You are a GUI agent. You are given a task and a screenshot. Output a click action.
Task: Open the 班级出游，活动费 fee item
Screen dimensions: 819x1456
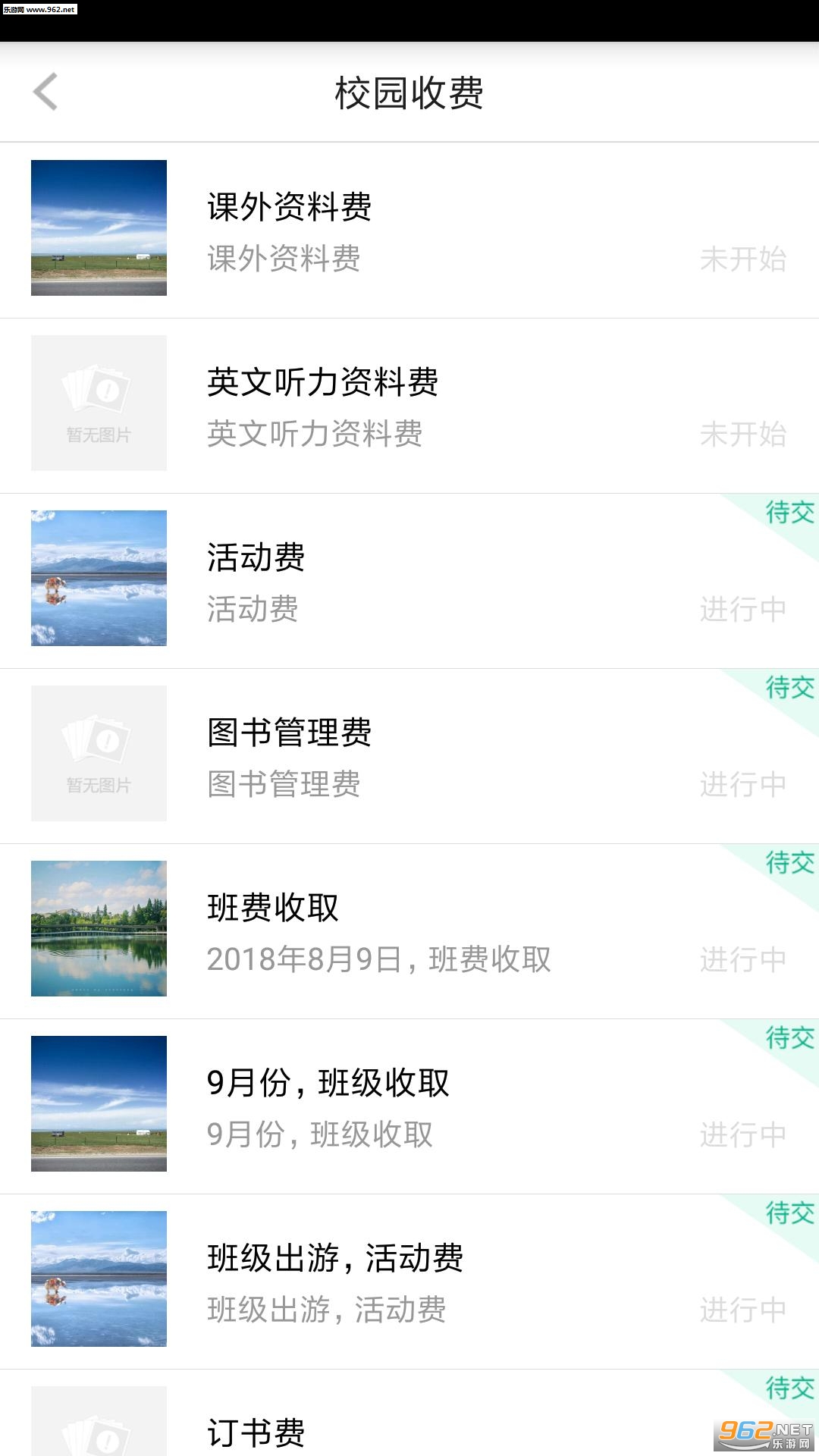[409, 1282]
